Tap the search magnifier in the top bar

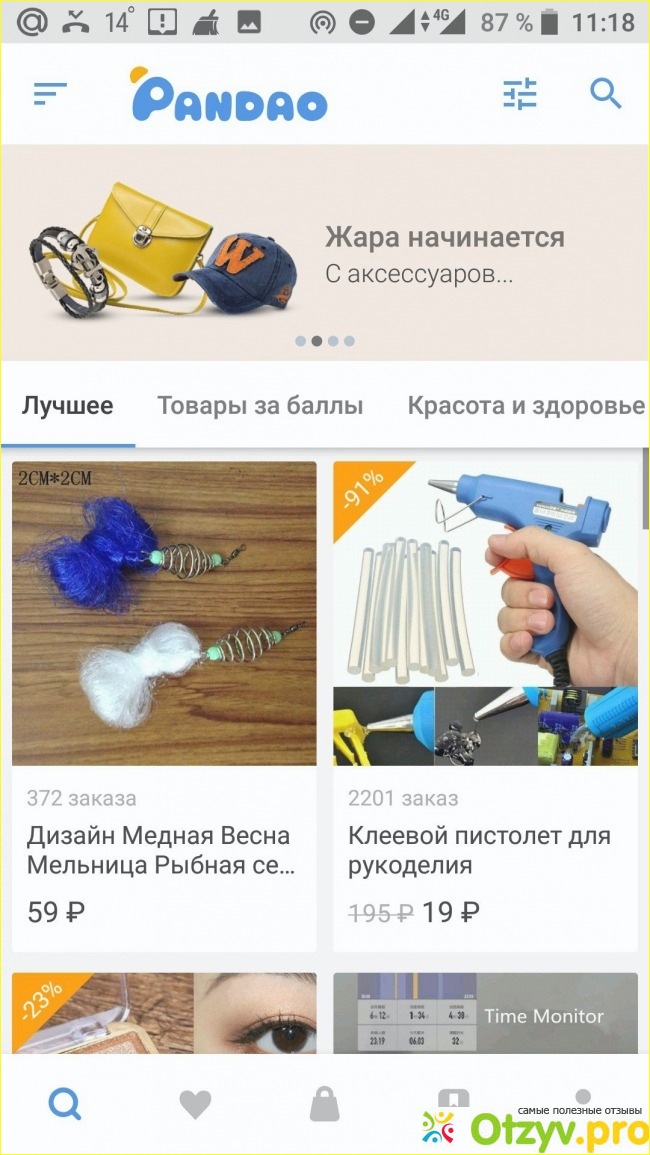(x=605, y=95)
